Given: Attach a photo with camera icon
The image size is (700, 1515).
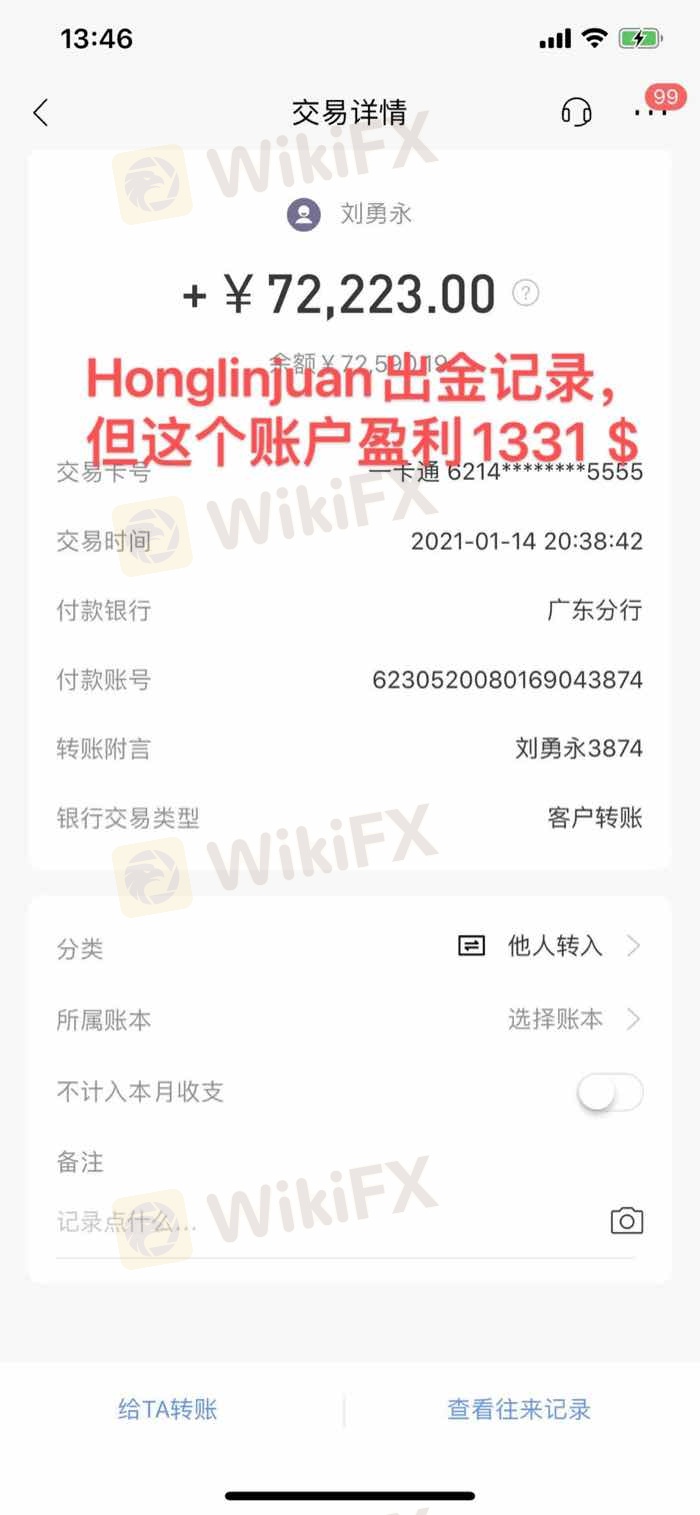Looking at the screenshot, I should click(627, 1221).
